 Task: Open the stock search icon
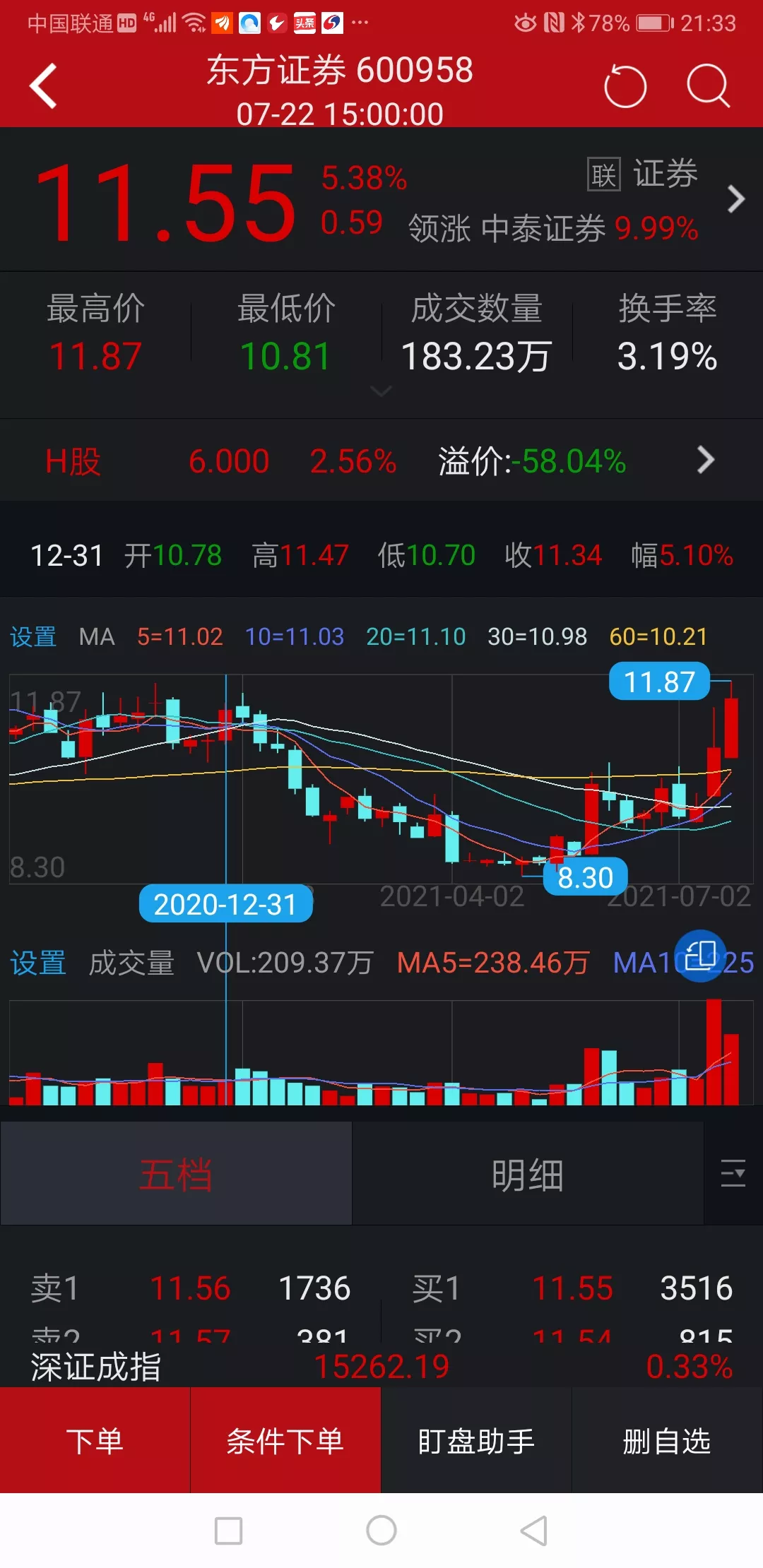pyautogui.click(x=708, y=86)
